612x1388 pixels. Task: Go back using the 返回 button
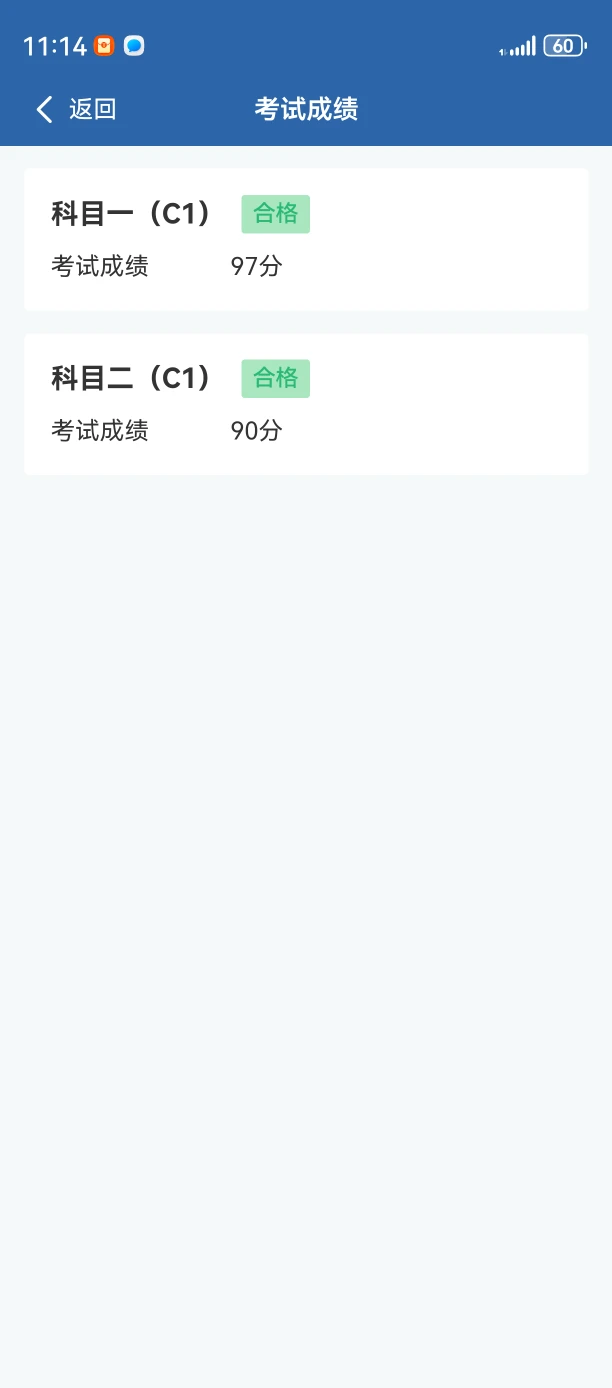(76, 109)
